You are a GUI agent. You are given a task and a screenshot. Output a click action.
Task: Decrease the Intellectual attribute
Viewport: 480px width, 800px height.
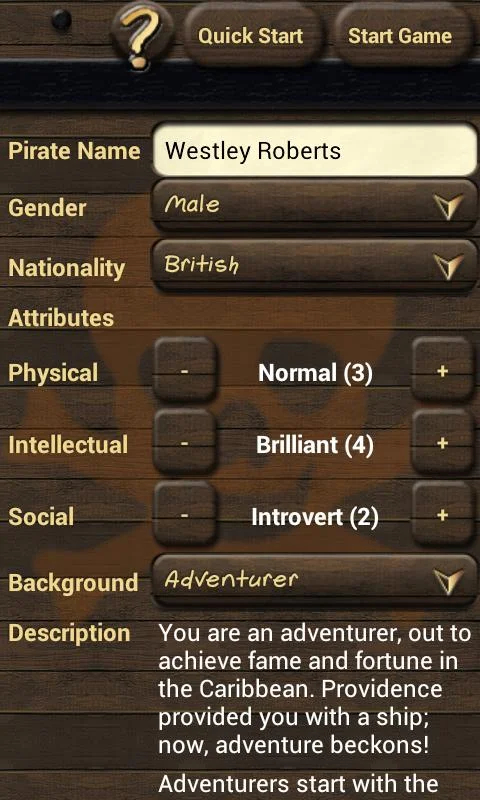click(185, 442)
